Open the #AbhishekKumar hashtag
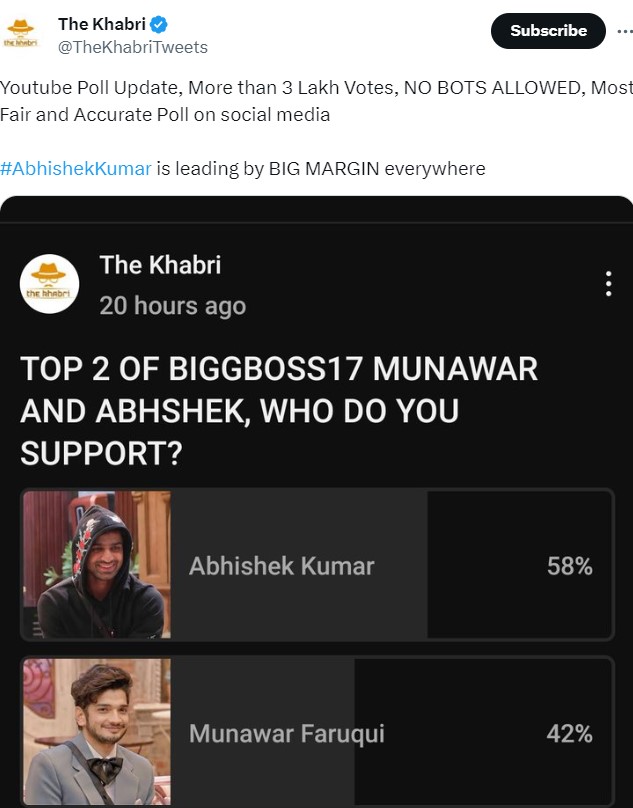The height and width of the screenshot is (808, 633). [x=76, y=168]
